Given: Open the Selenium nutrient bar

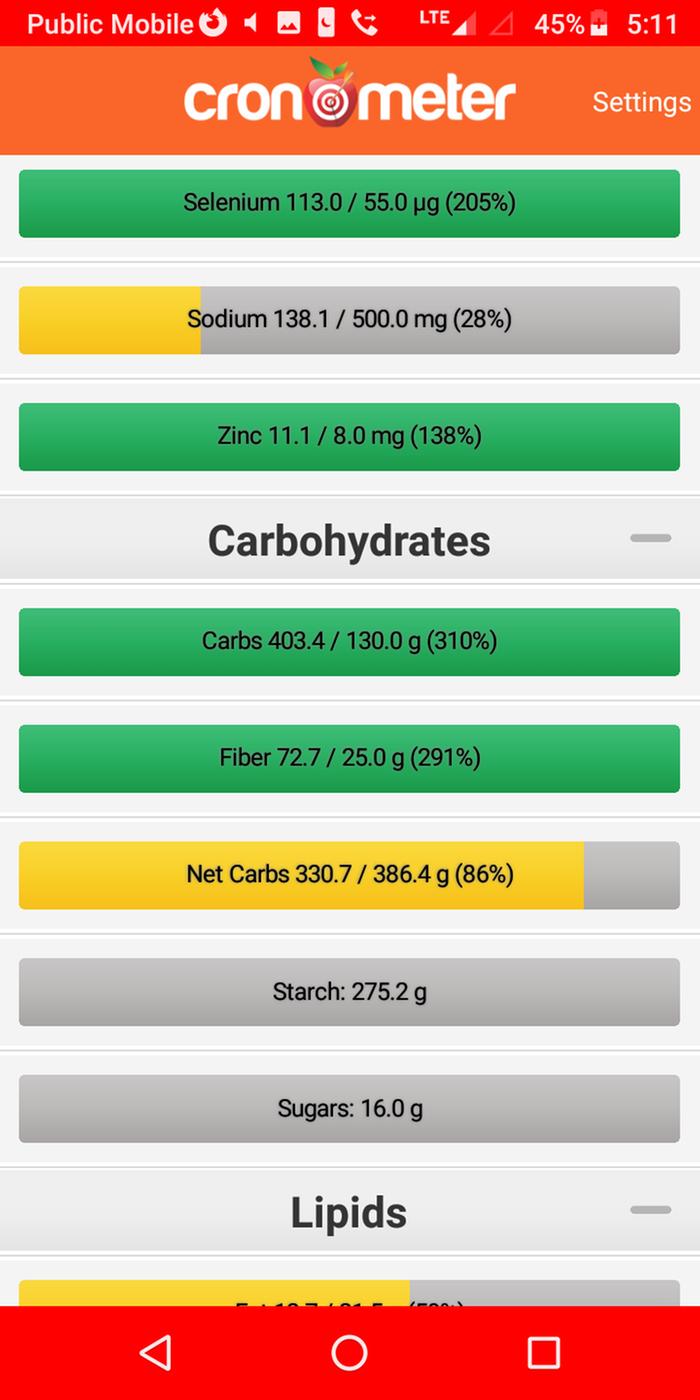Looking at the screenshot, I should tap(349, 203).
